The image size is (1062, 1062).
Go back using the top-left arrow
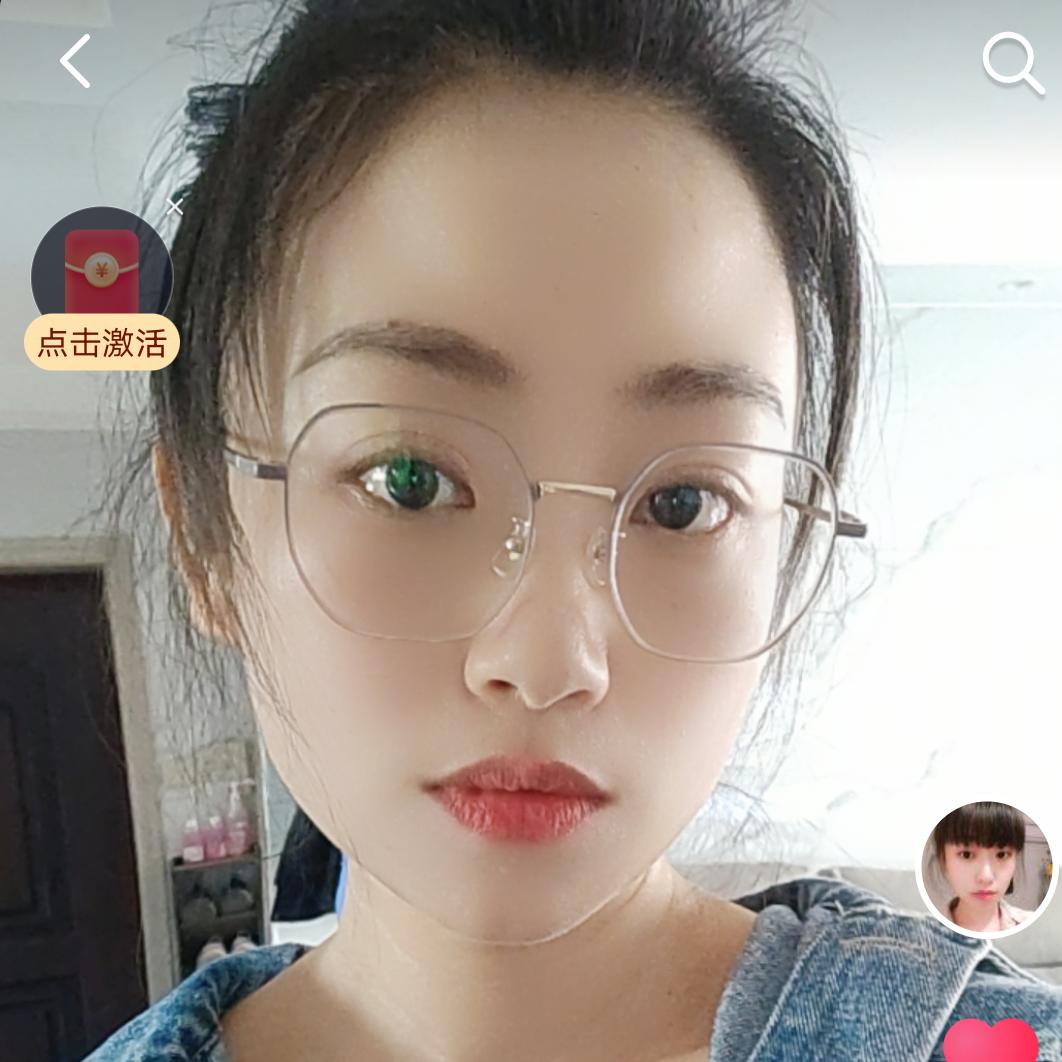coord(75,61)
